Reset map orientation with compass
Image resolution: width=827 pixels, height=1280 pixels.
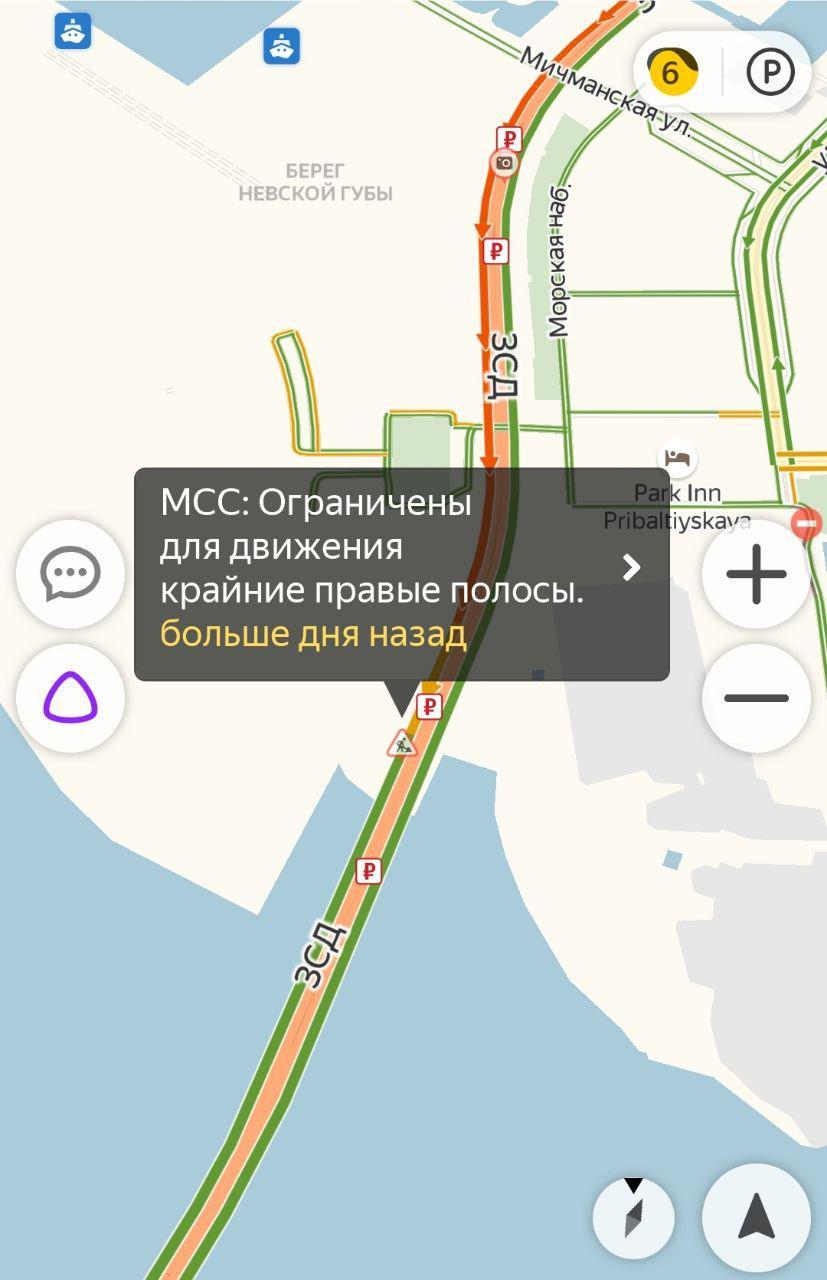[633, 1218]
